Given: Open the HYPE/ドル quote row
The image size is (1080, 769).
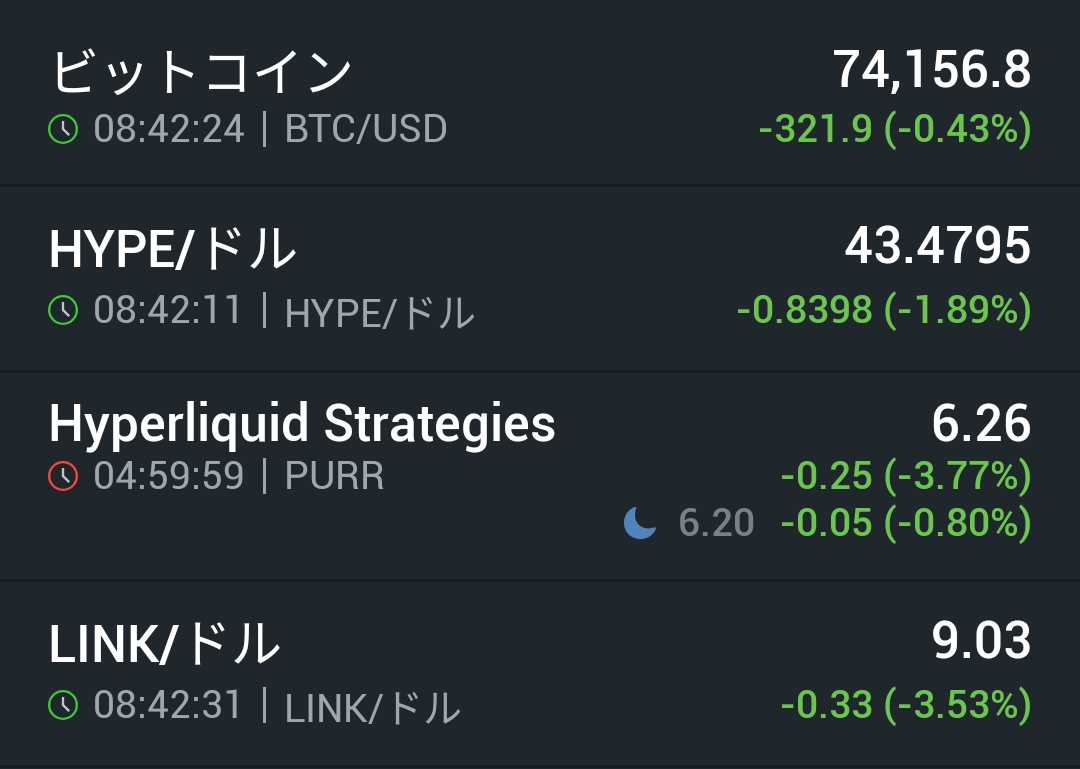Looking at the screenshot, I should 540,278.
